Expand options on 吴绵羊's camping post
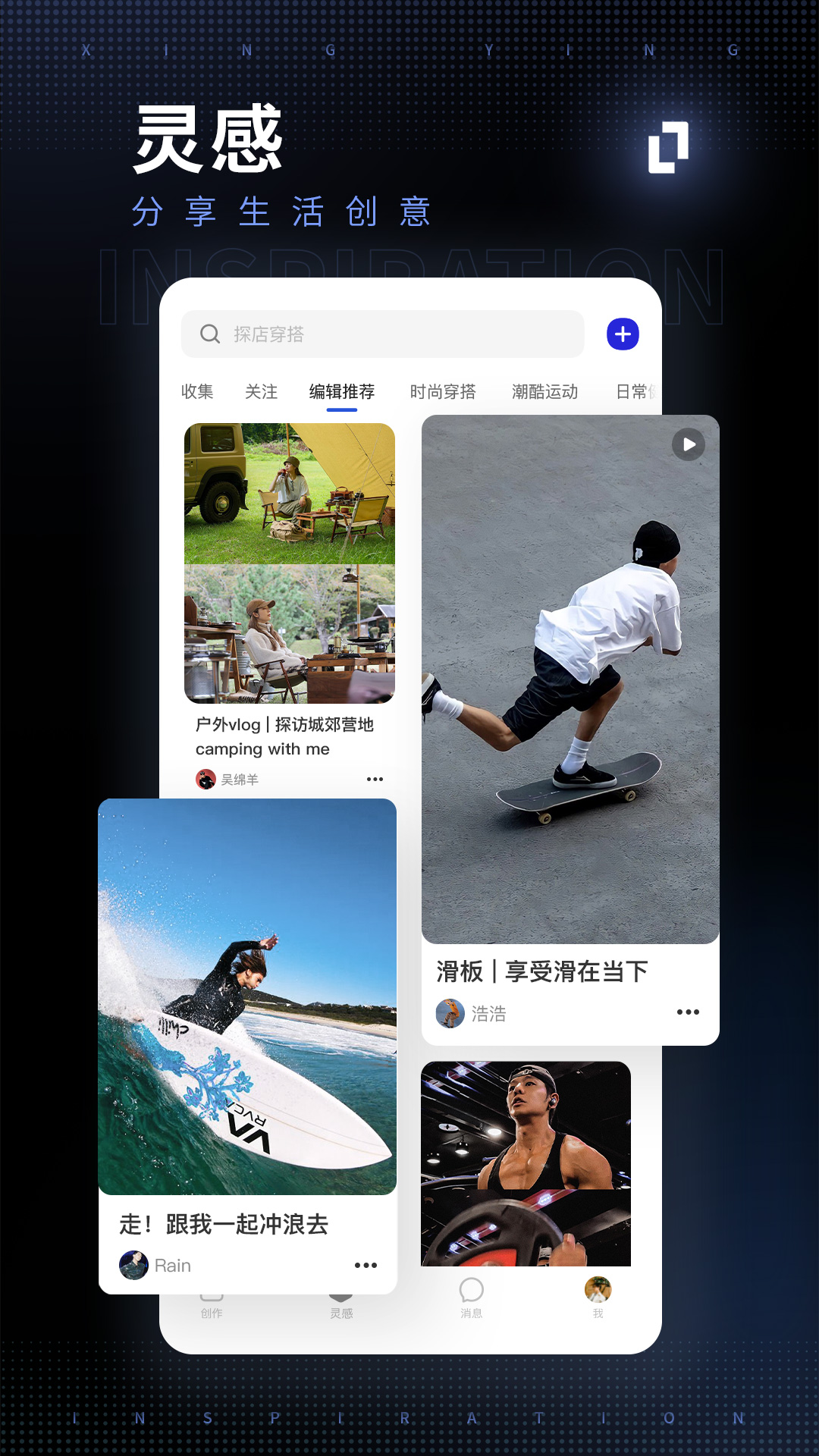The width and height of the screenshot is (819, 1456). point(375,779)
